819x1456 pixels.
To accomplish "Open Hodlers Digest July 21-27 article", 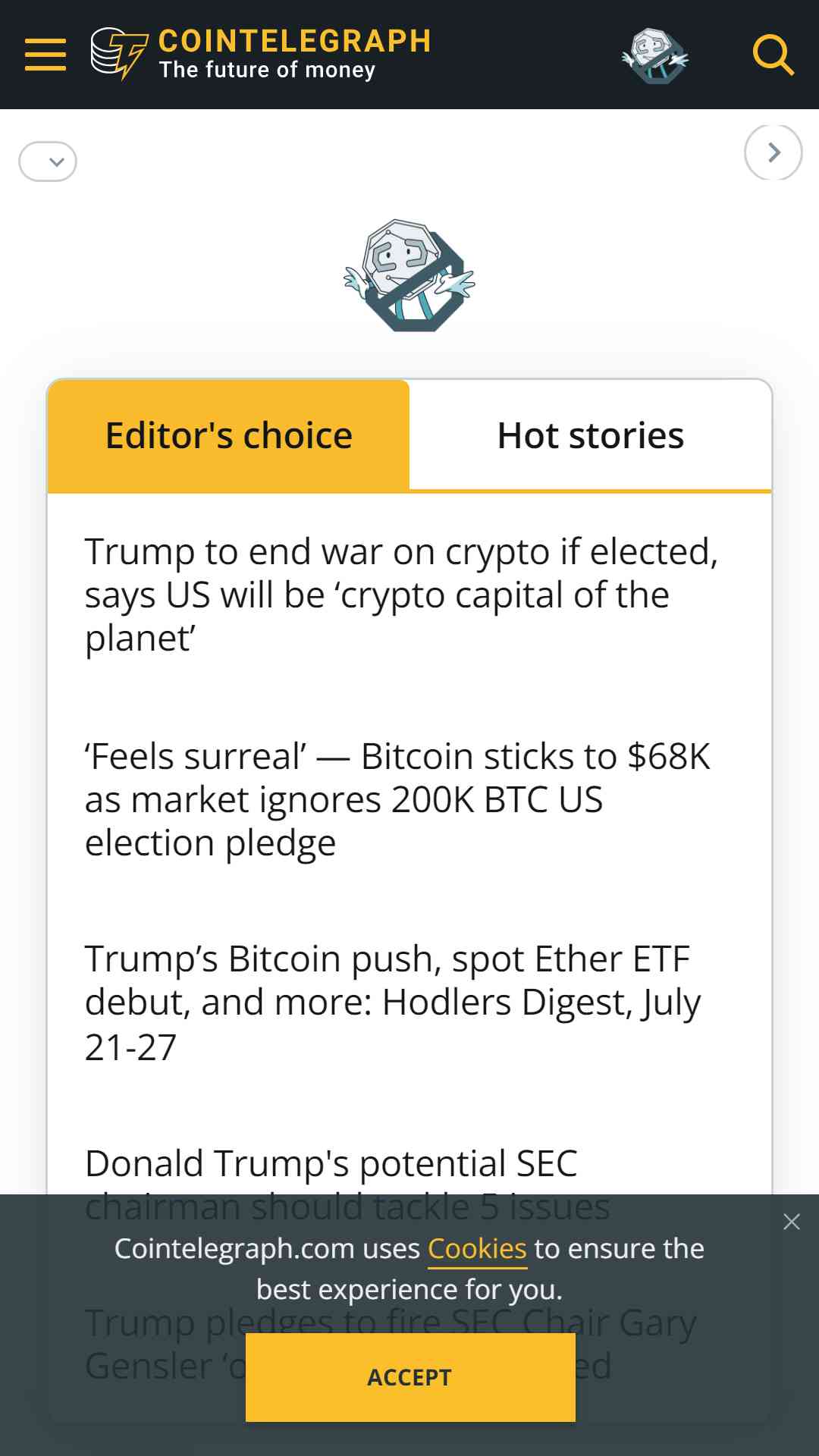I will pos(393,1003).
